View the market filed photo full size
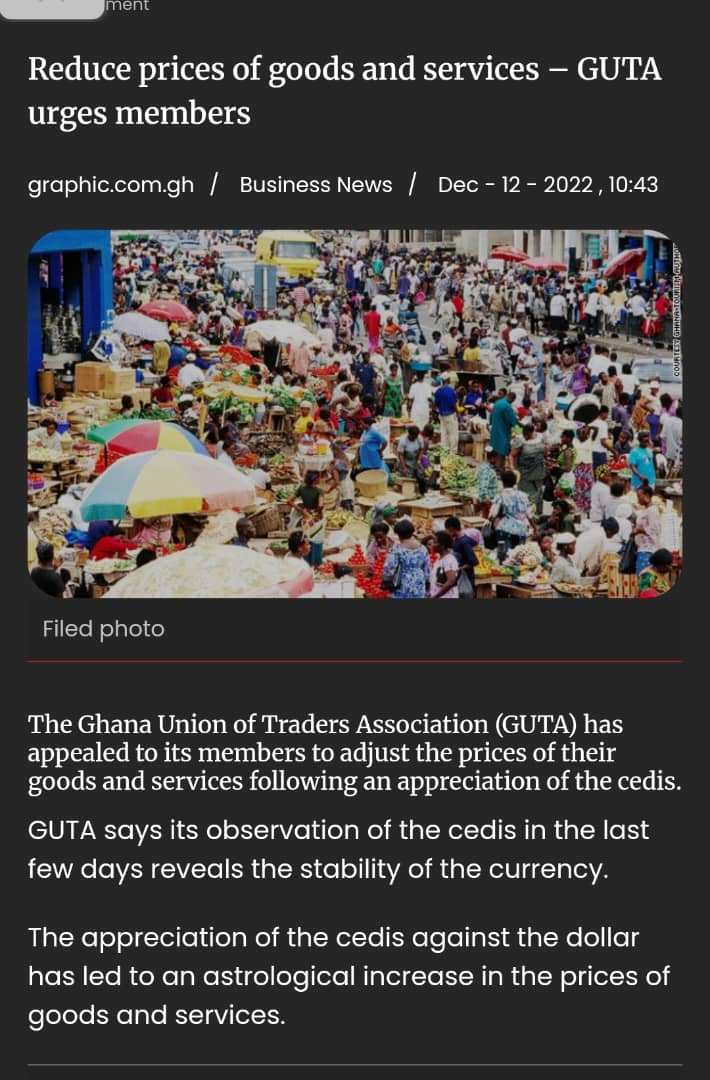Viewport: 710px width, 1080px height. 355,414
